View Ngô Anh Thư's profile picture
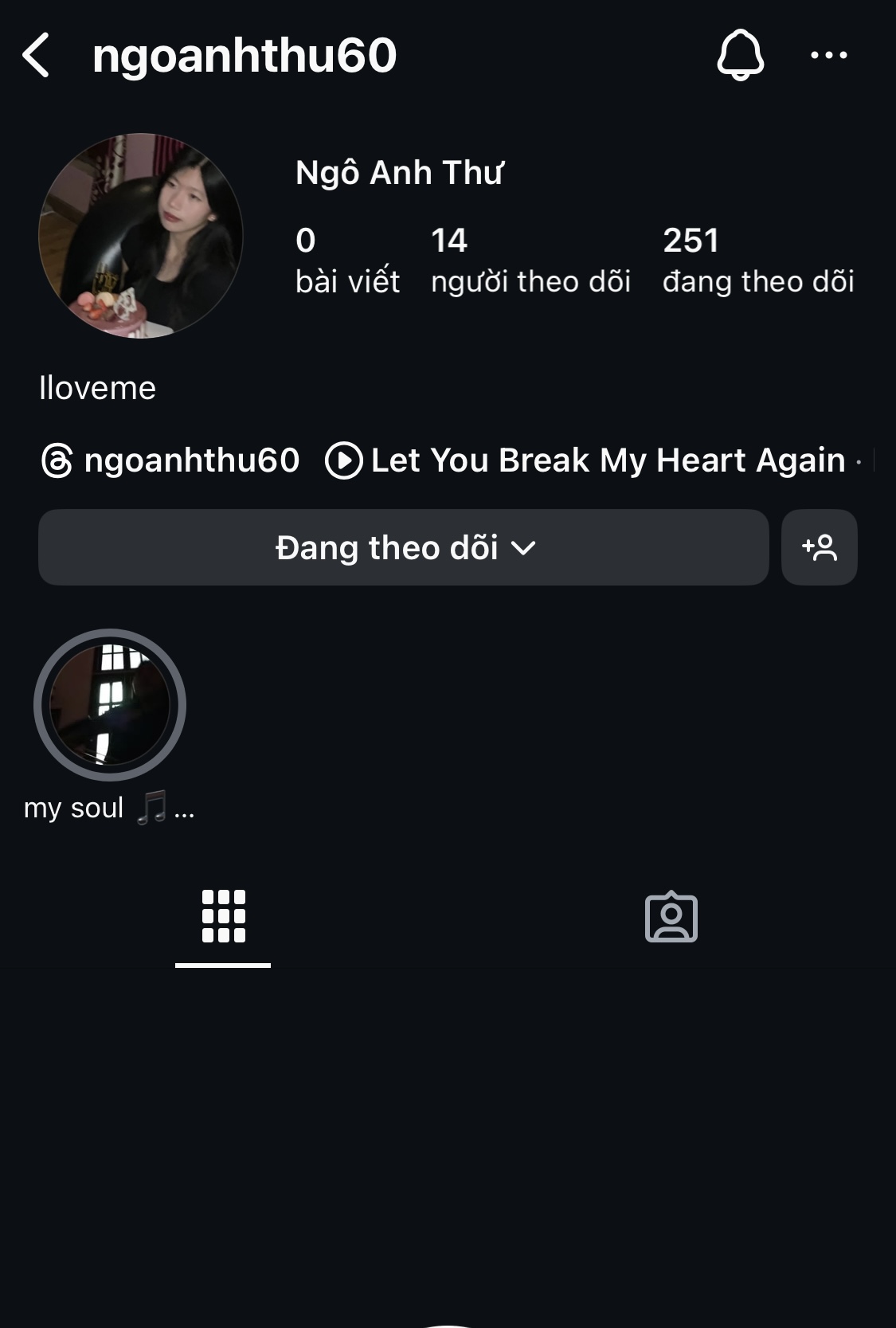Image resolution: width=896 pixels, height=1328 pixels. [x=141, y=236]
